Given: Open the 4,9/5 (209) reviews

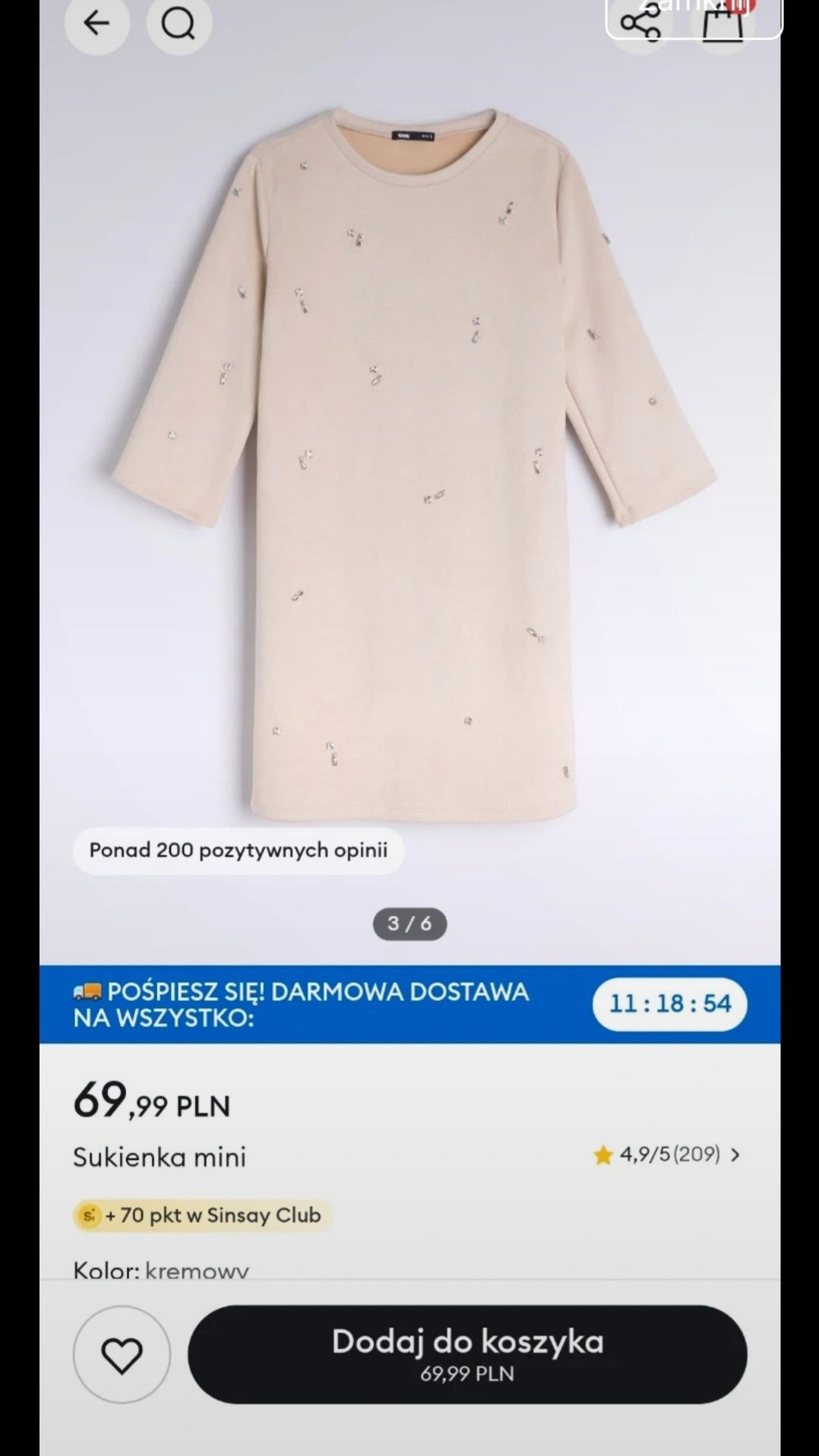Looking at the screenshot, I should [667, 1154].
